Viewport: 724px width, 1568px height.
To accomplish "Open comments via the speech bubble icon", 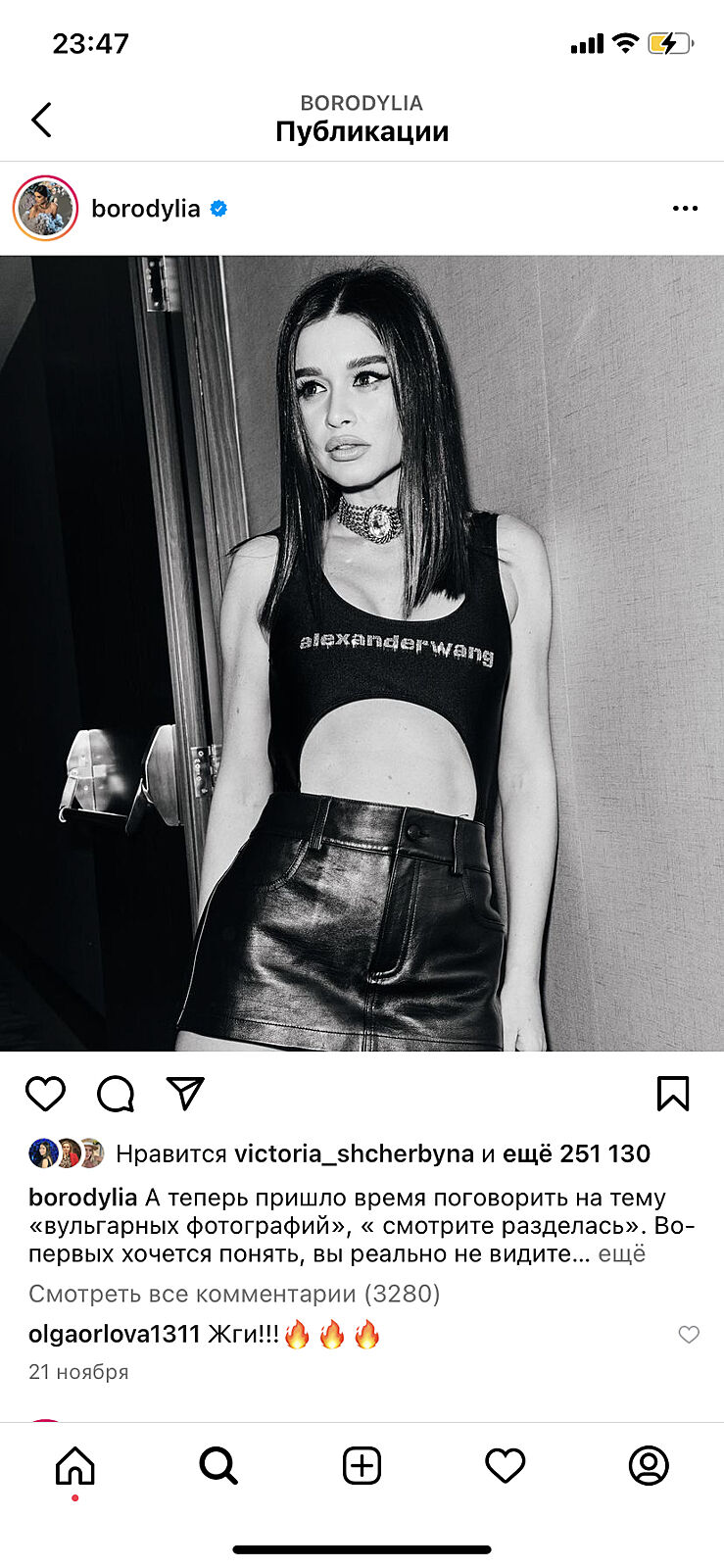I will point(116,1094).
